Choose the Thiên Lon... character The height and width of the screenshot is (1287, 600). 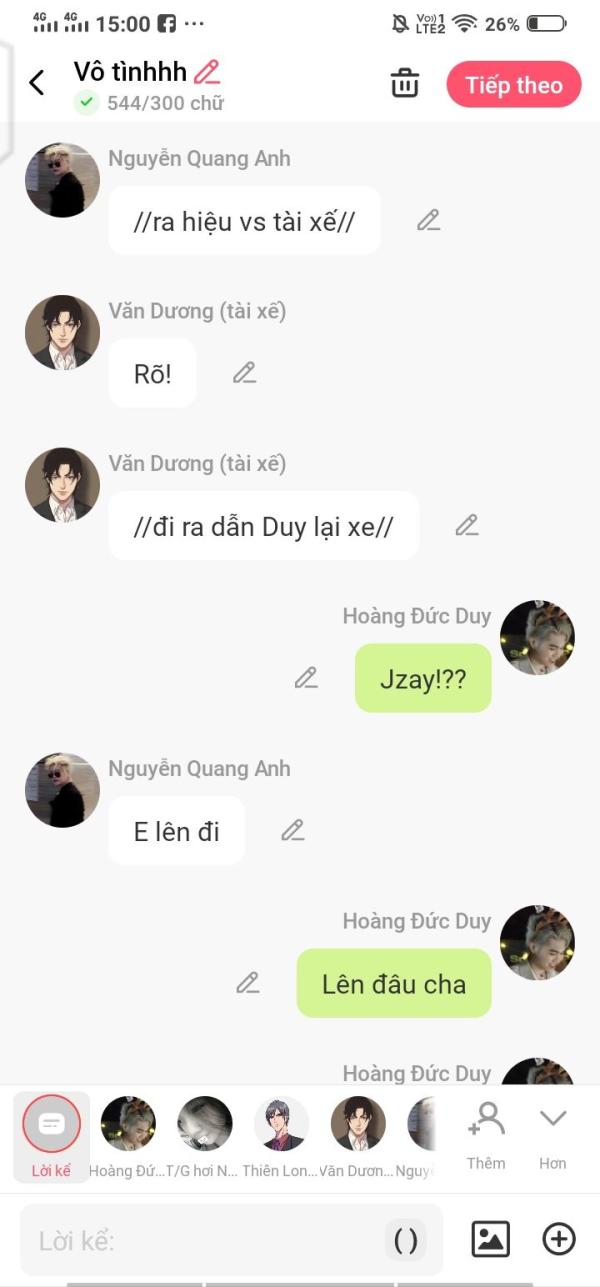281,1135
